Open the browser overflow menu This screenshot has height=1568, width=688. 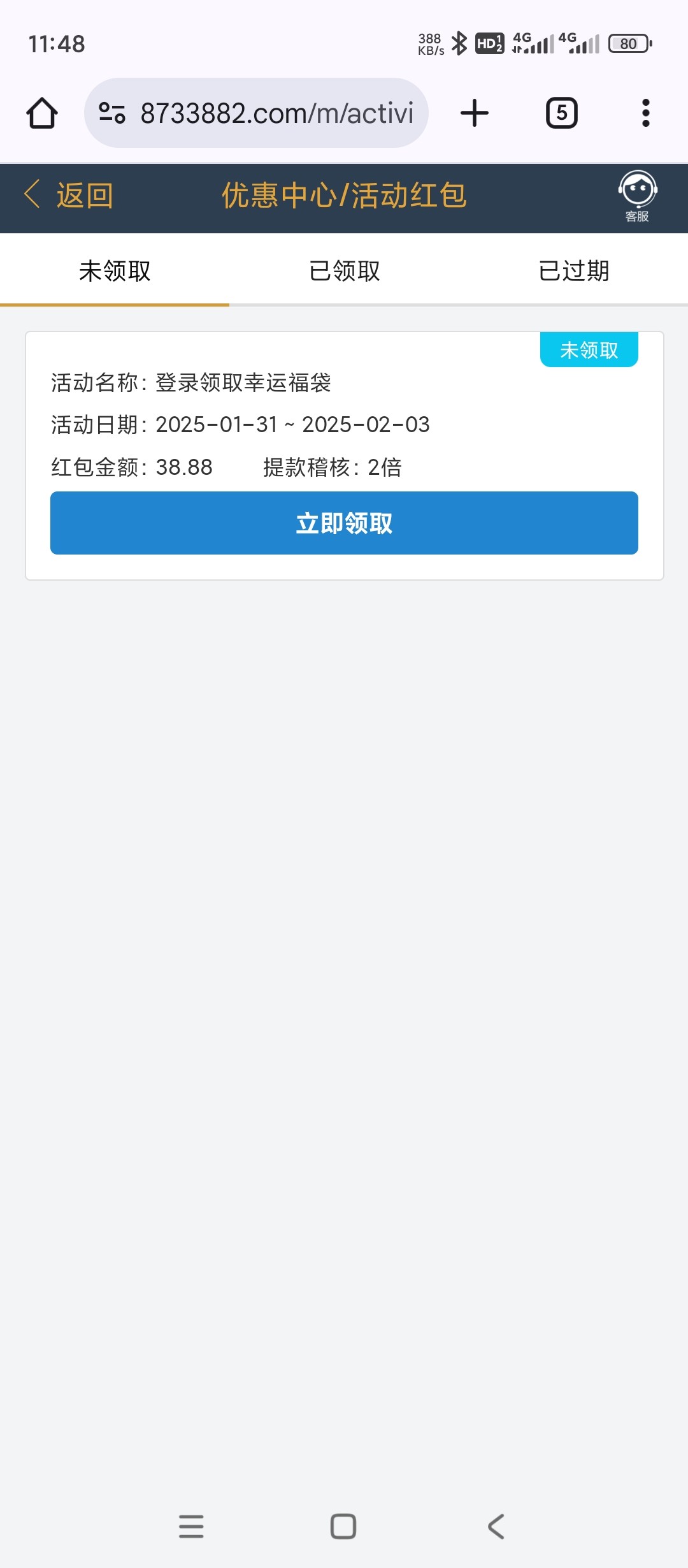(646, 113)
